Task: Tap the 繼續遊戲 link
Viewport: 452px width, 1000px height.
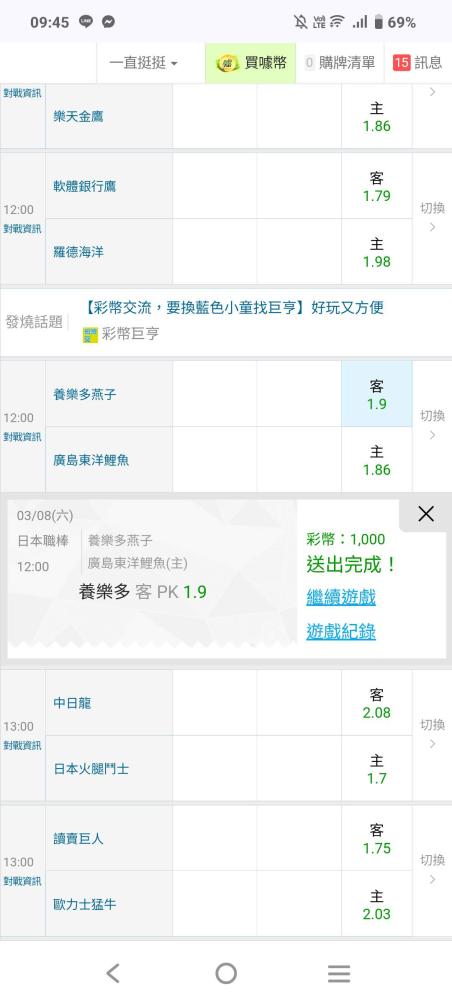Action: click(340, 598)
